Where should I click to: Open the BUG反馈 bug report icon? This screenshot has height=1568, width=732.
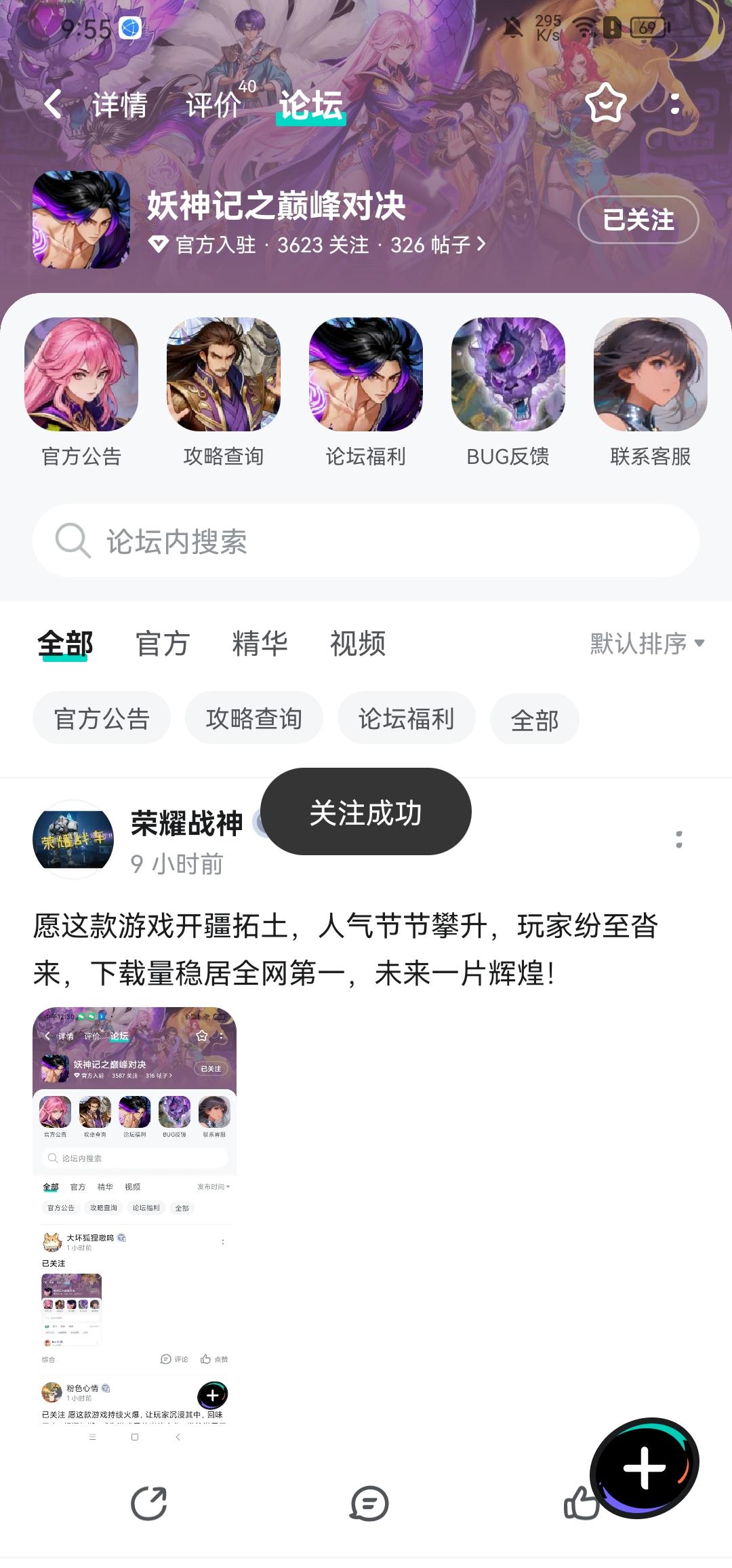pos(509,375)
